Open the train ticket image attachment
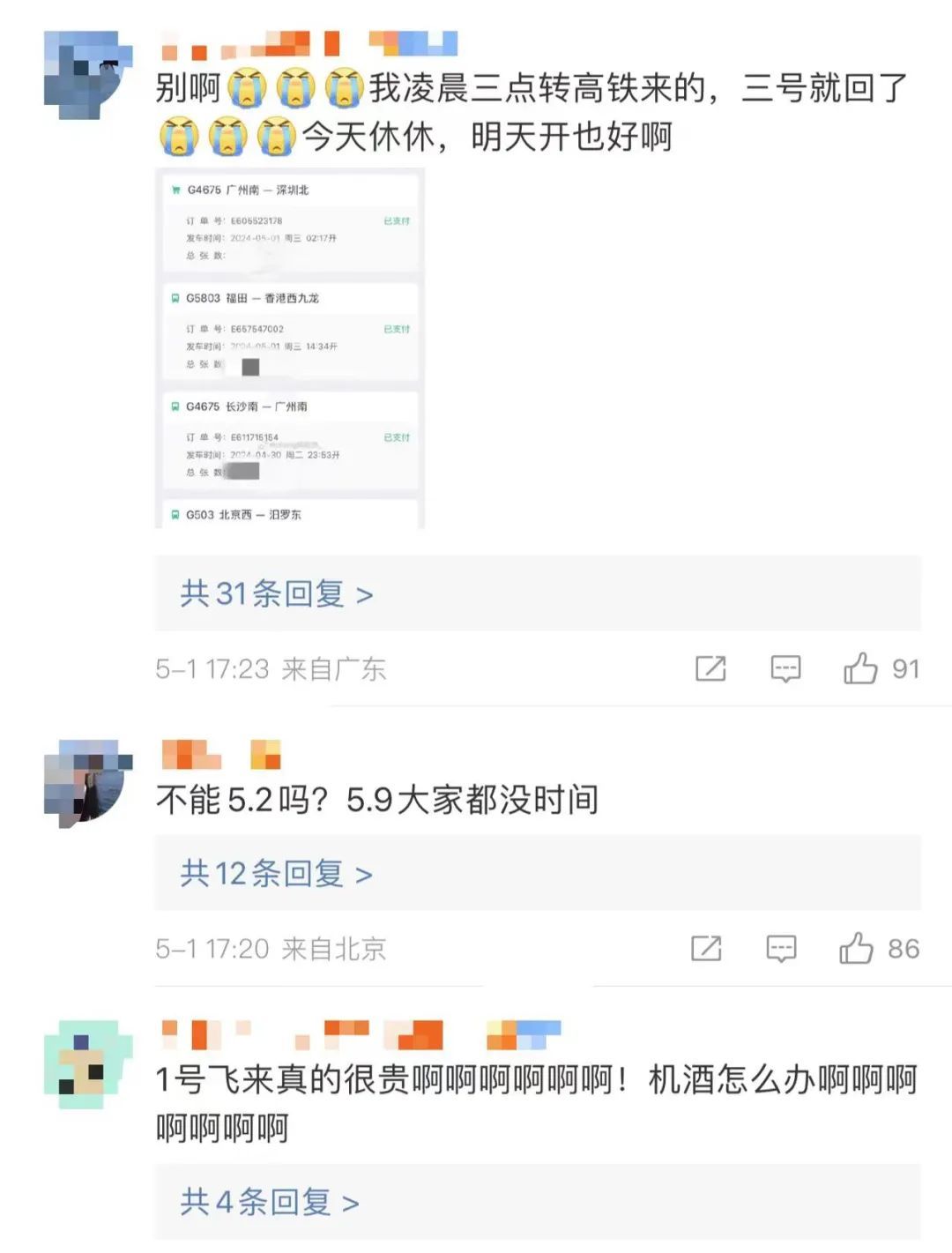The height and width of the screenshot is (1253, 952). [x=290, y=348]
